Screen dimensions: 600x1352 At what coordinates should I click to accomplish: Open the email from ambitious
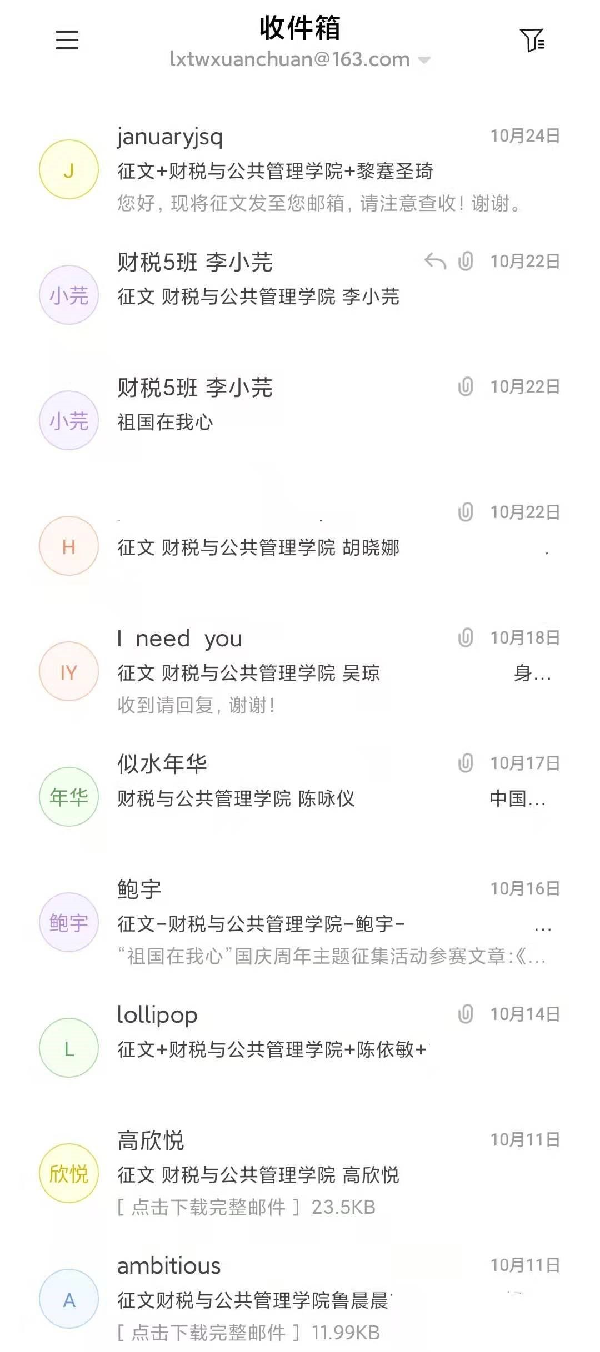pyautogui.click(x=300, y=1297)
